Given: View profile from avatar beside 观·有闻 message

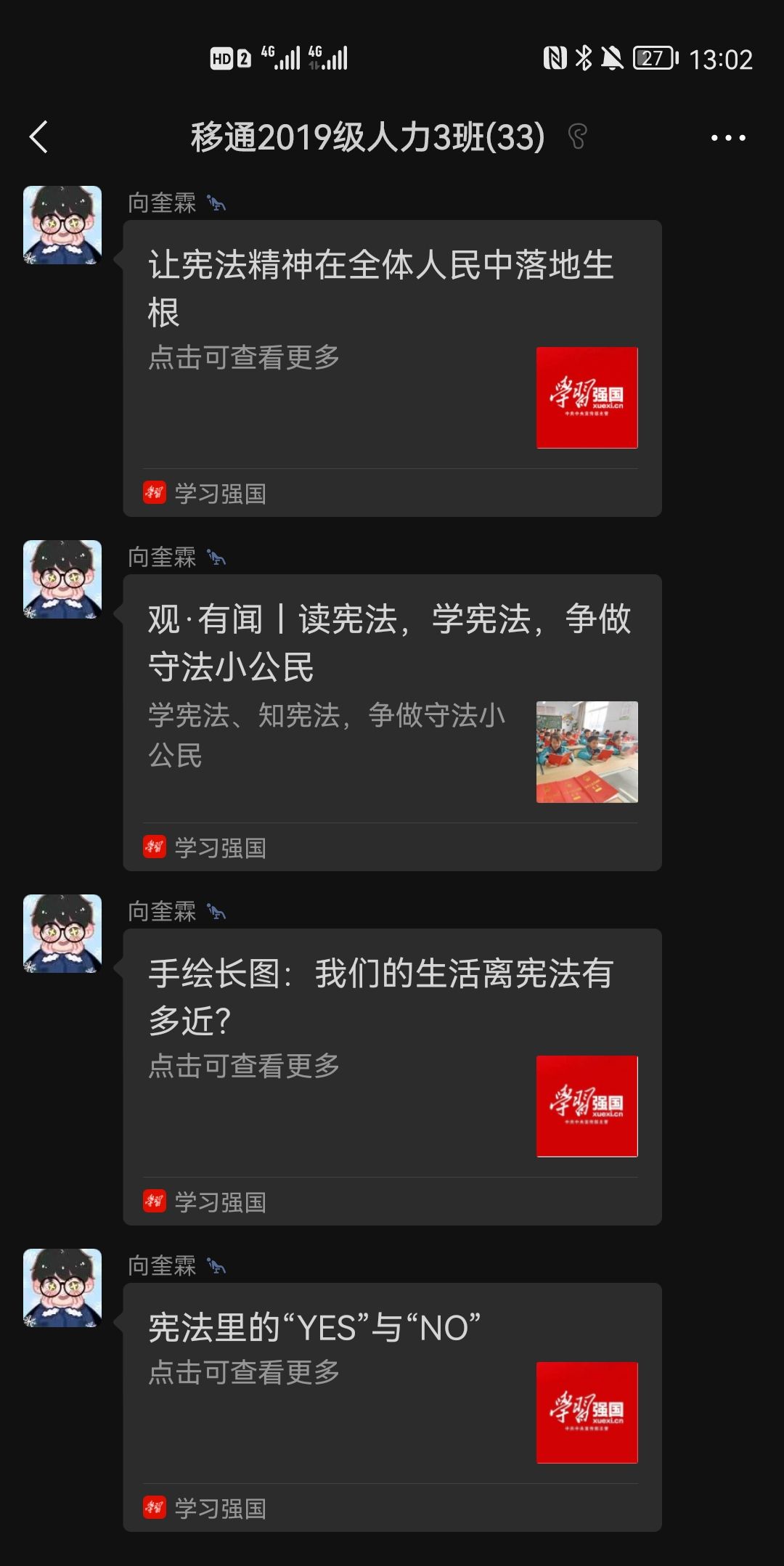Looking at the screenshot, I should tap(62, 579).
